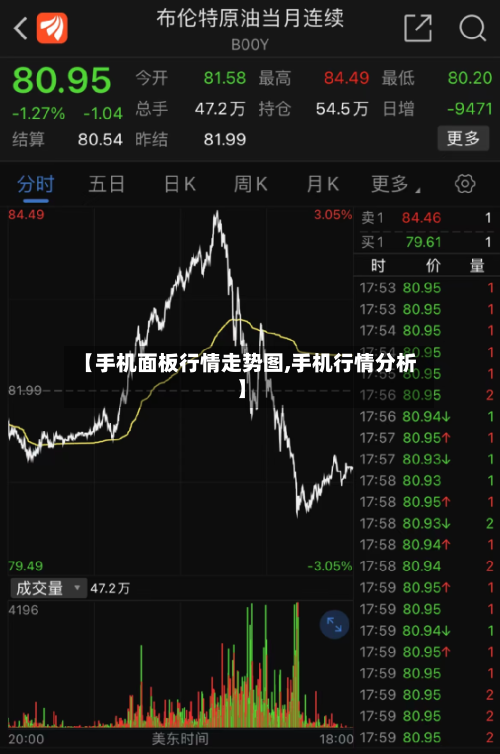Open the 周K chart tab
The image size is (500, 754).
pos(250,184)
